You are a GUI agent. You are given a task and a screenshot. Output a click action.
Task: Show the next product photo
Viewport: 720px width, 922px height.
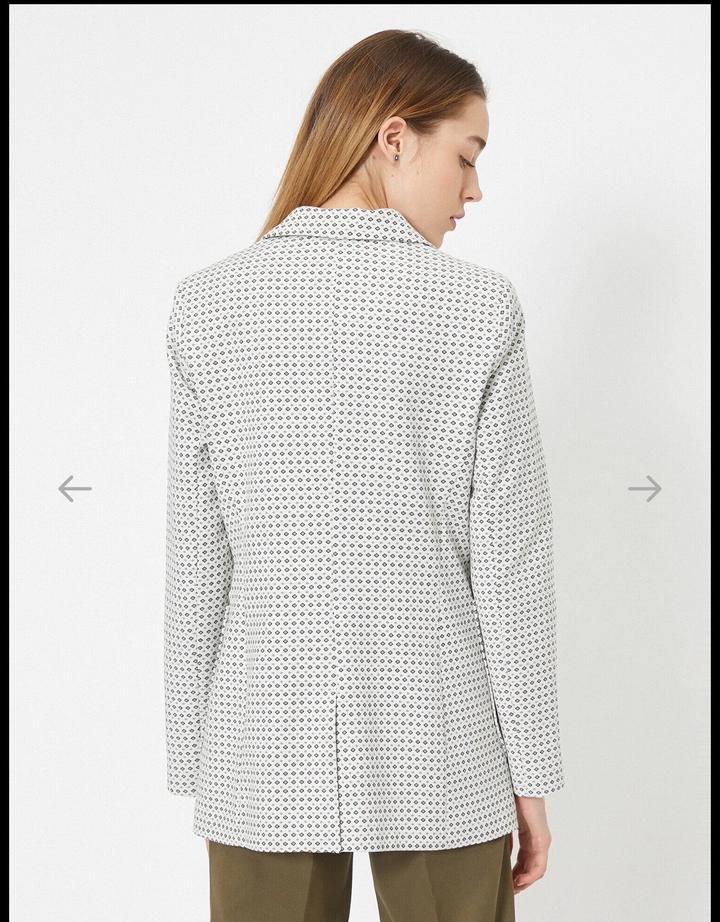(645, 489)
